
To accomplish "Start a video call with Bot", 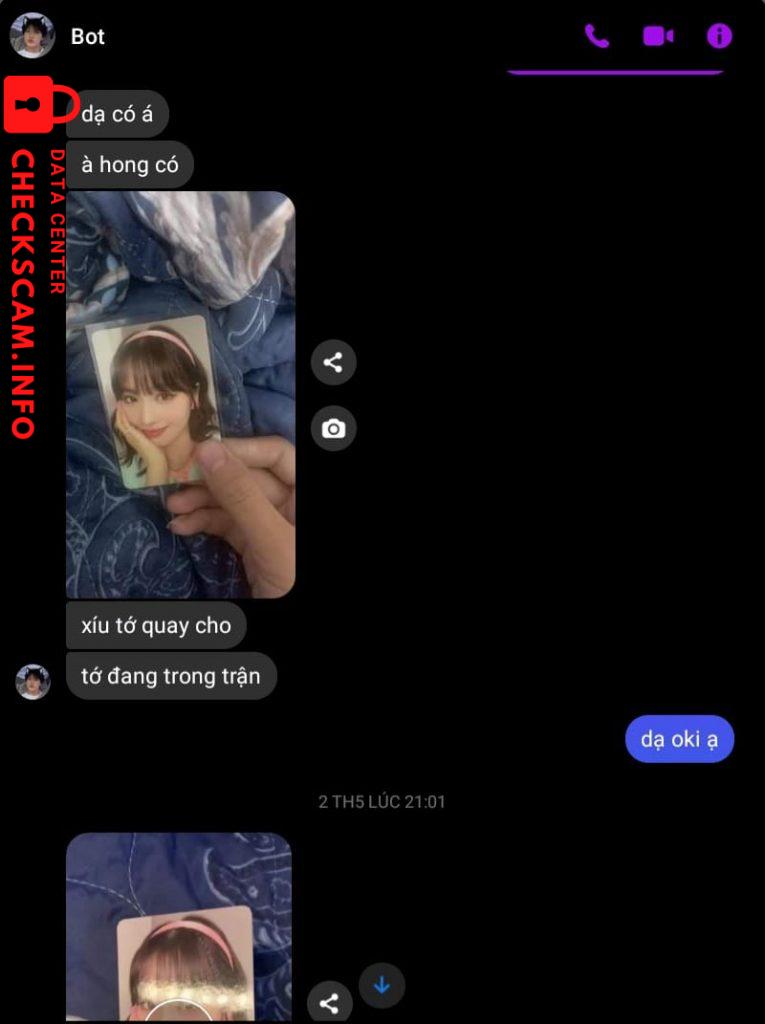I will pyautogui.click(x=657, y=36).
